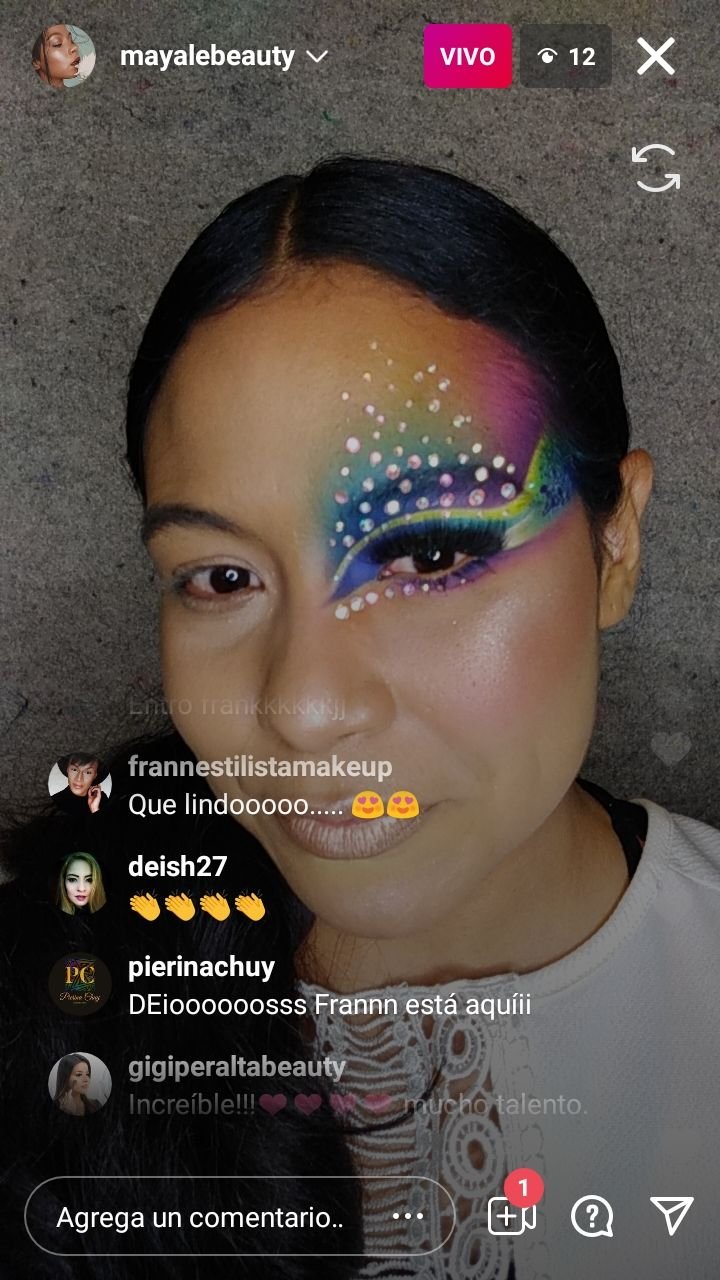Screen dimensions: 720x1280
Task: Flip the camera with the switch icon
Action: [656, 168]
